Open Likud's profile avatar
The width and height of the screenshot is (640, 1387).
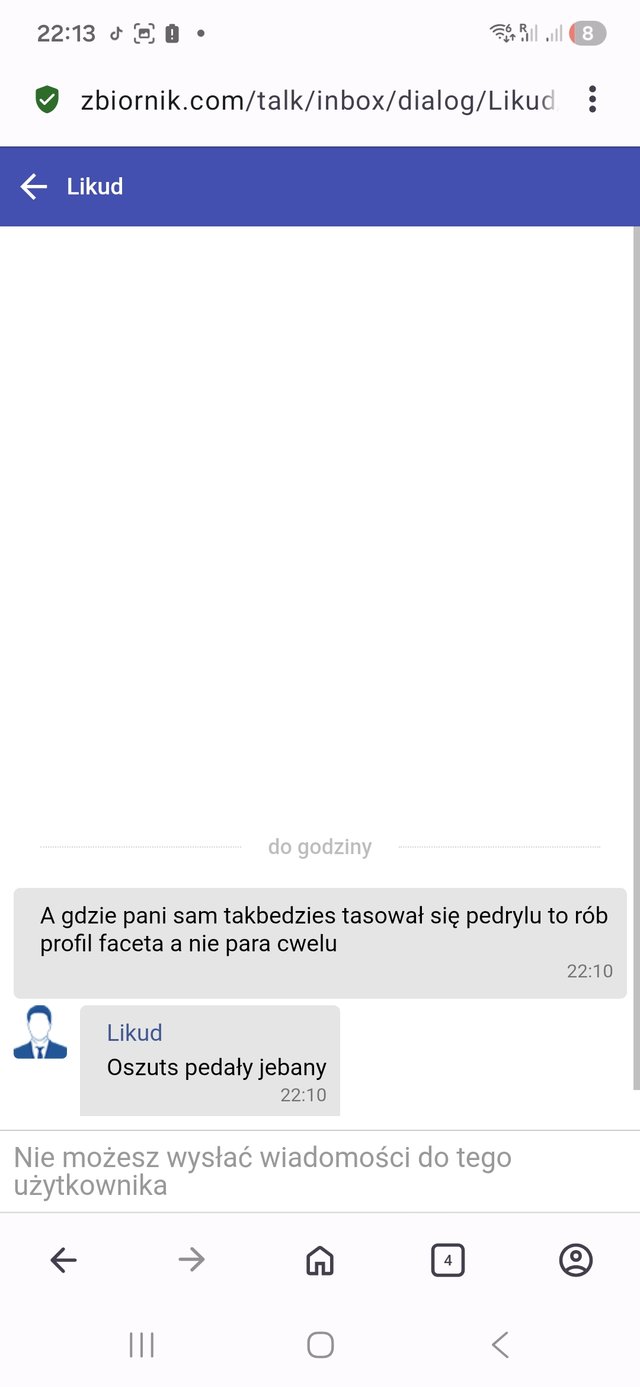tap(40, 1033)
